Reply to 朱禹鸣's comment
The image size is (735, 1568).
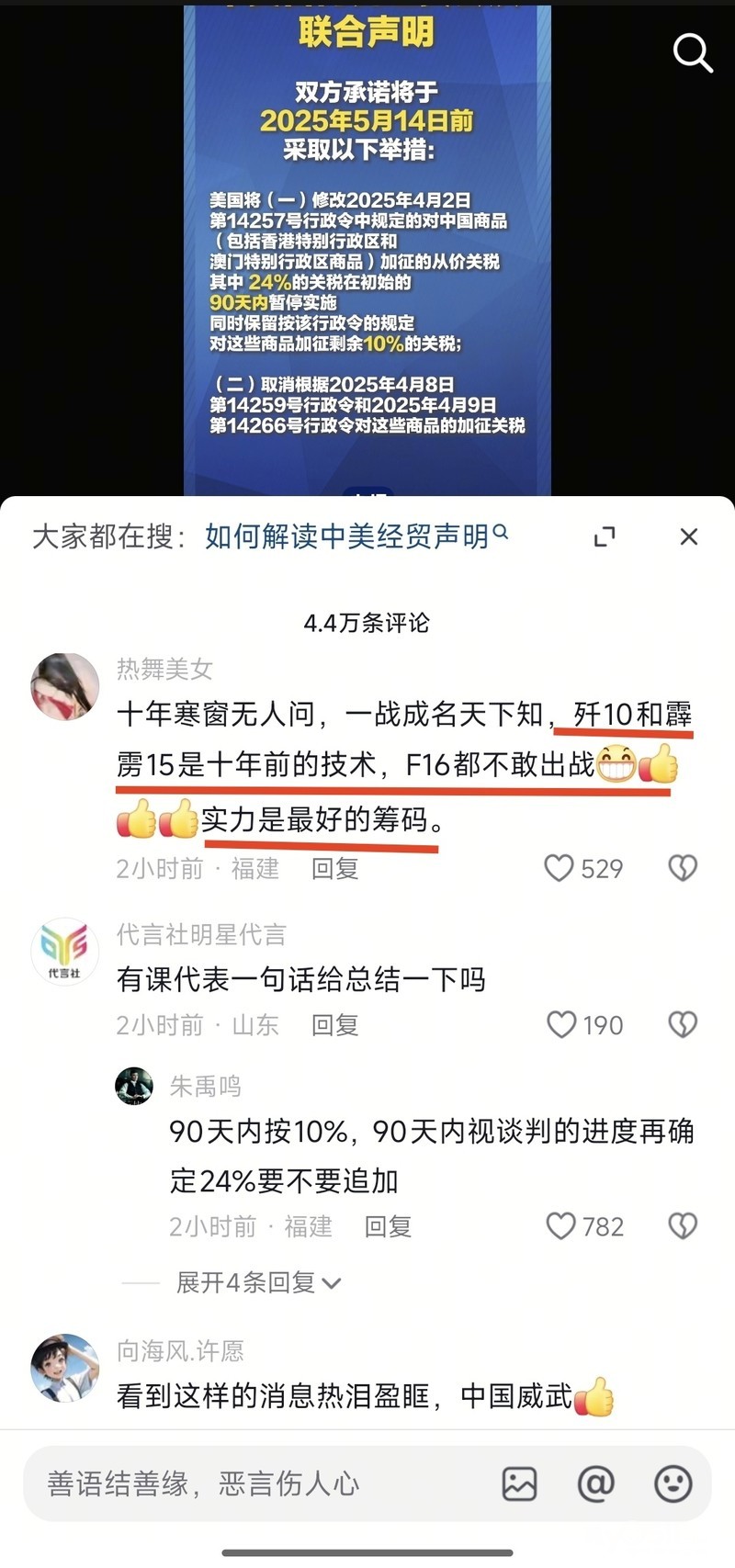pos(388,1226)
